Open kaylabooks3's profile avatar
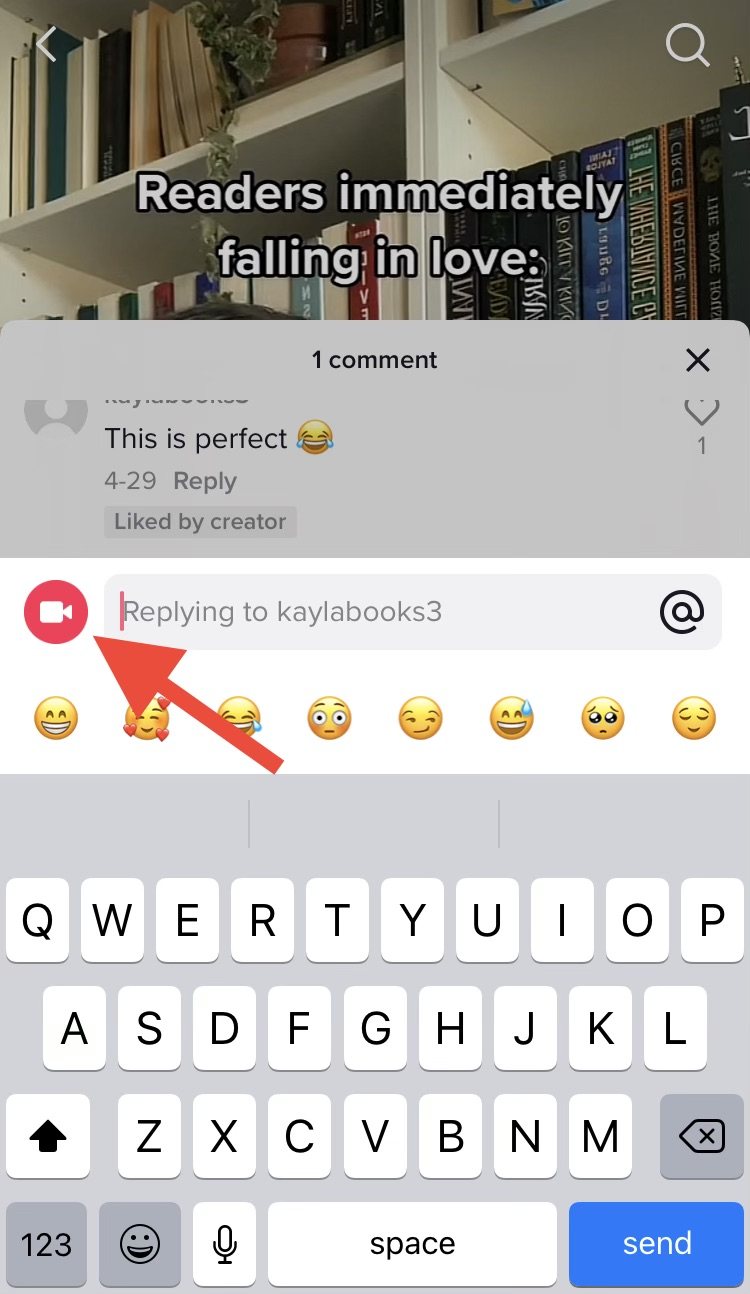Image resolution: width=750 pixels, height=1294 pixels. pos(55,414)
